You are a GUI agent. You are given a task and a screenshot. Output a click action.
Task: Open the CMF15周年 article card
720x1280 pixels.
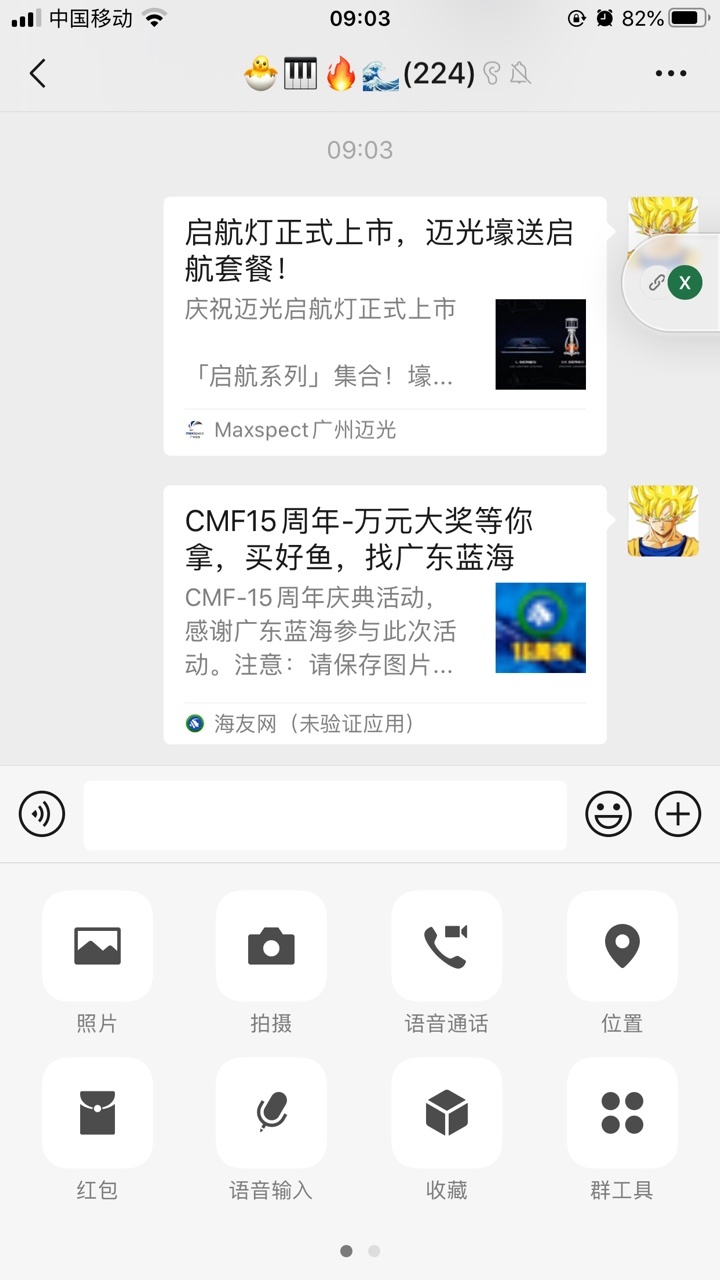pyautogui.click(x=384, y=614)
